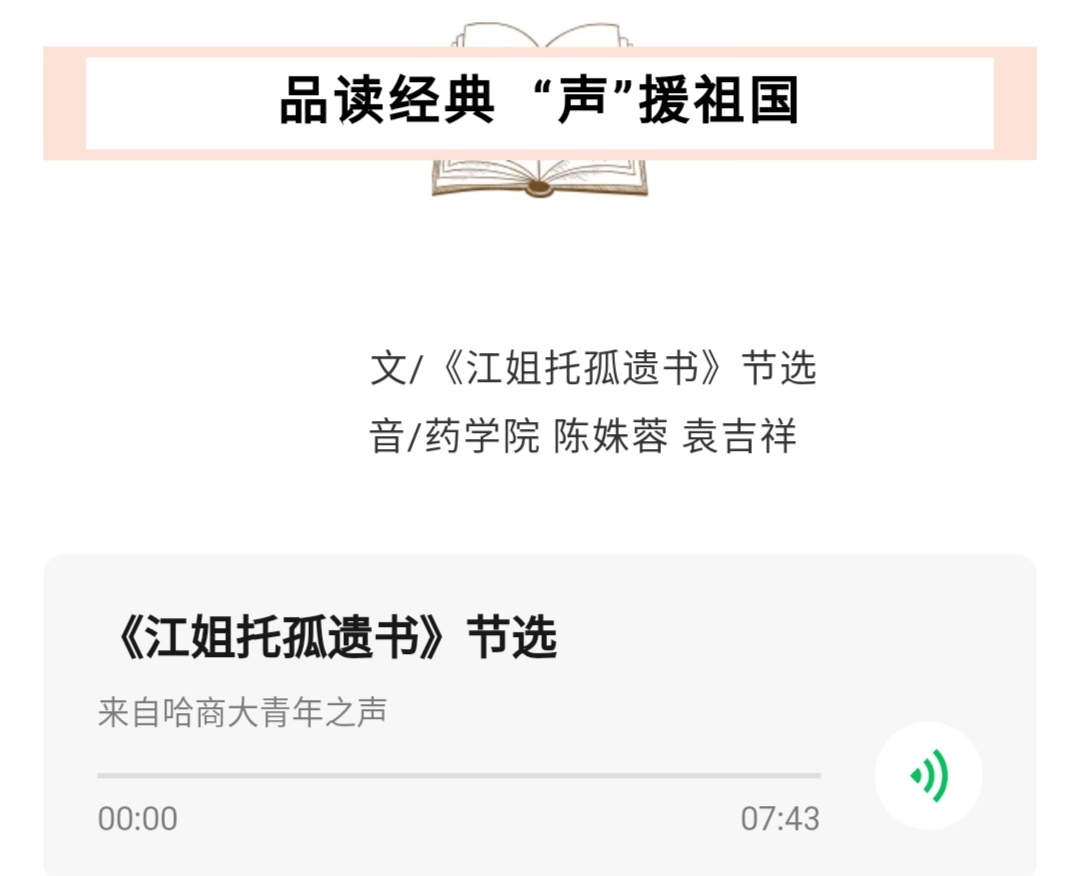Open the 《江姐托孤遗书》节选 audio card
The height and width of the screenshot is (876, 1080).
[337, 639]
